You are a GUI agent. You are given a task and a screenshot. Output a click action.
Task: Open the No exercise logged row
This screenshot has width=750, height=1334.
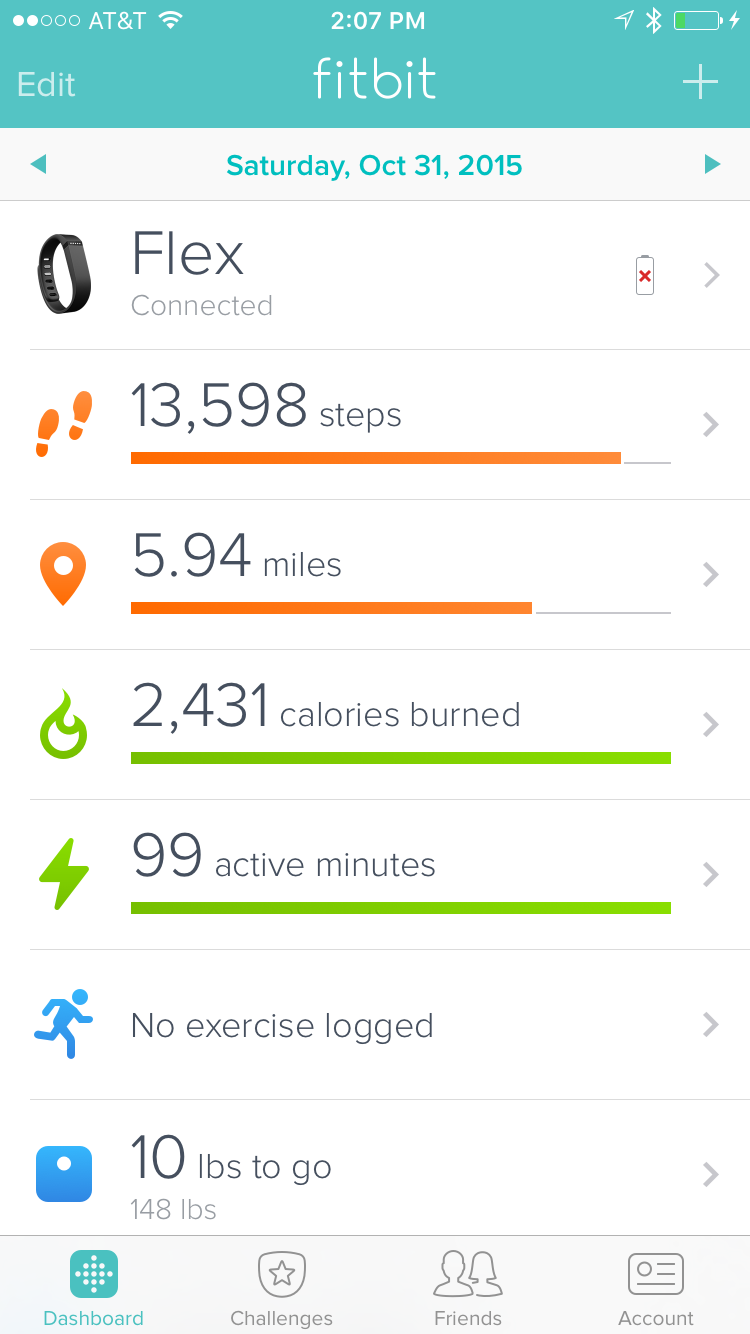coord(375,1025)
